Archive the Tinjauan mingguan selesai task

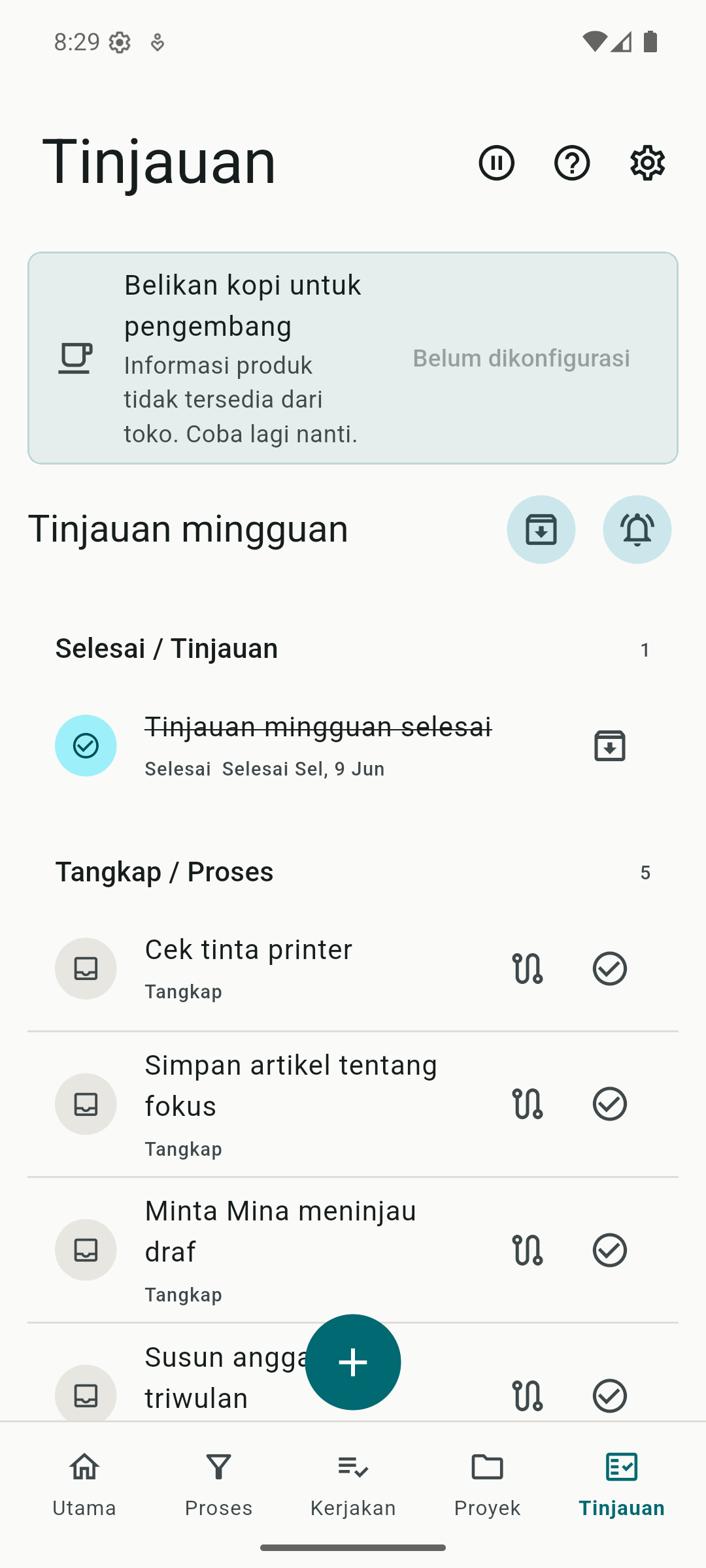(610, 745)
